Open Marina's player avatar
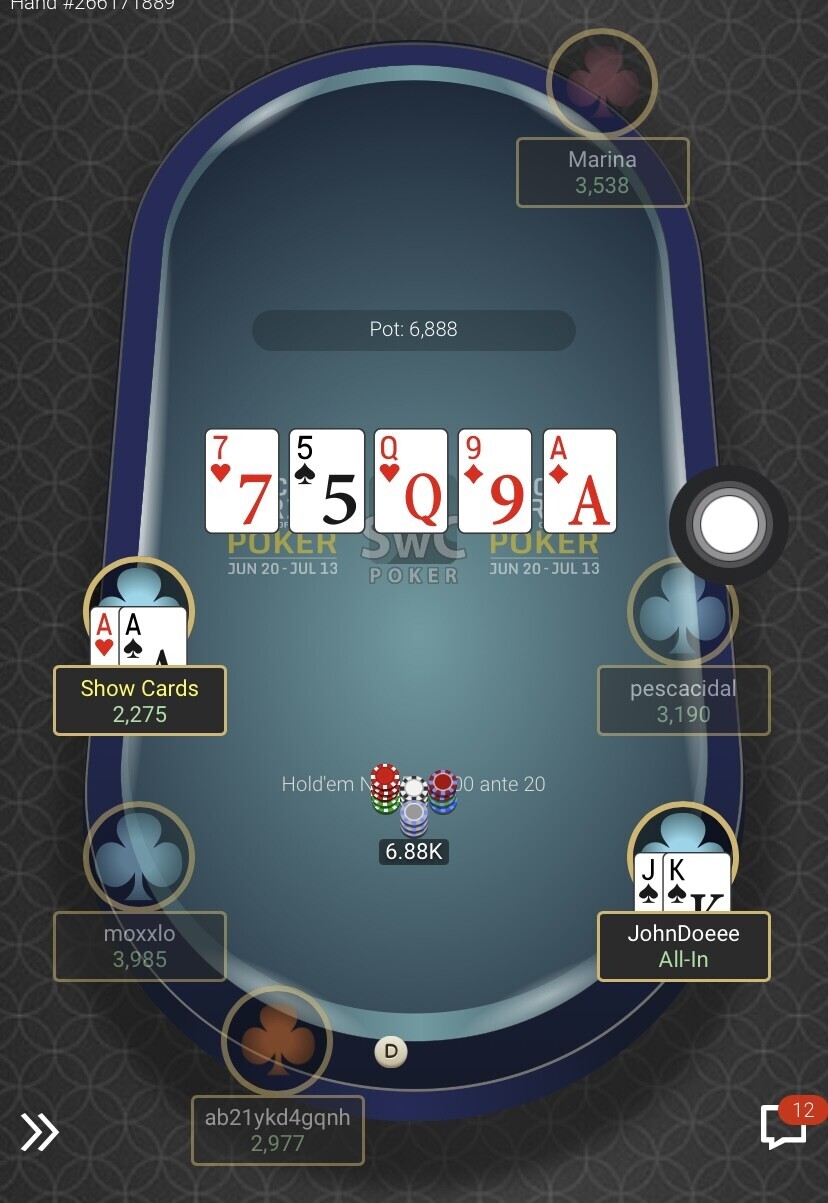This screenshot has width=828, height=1203. coord(602,84)
